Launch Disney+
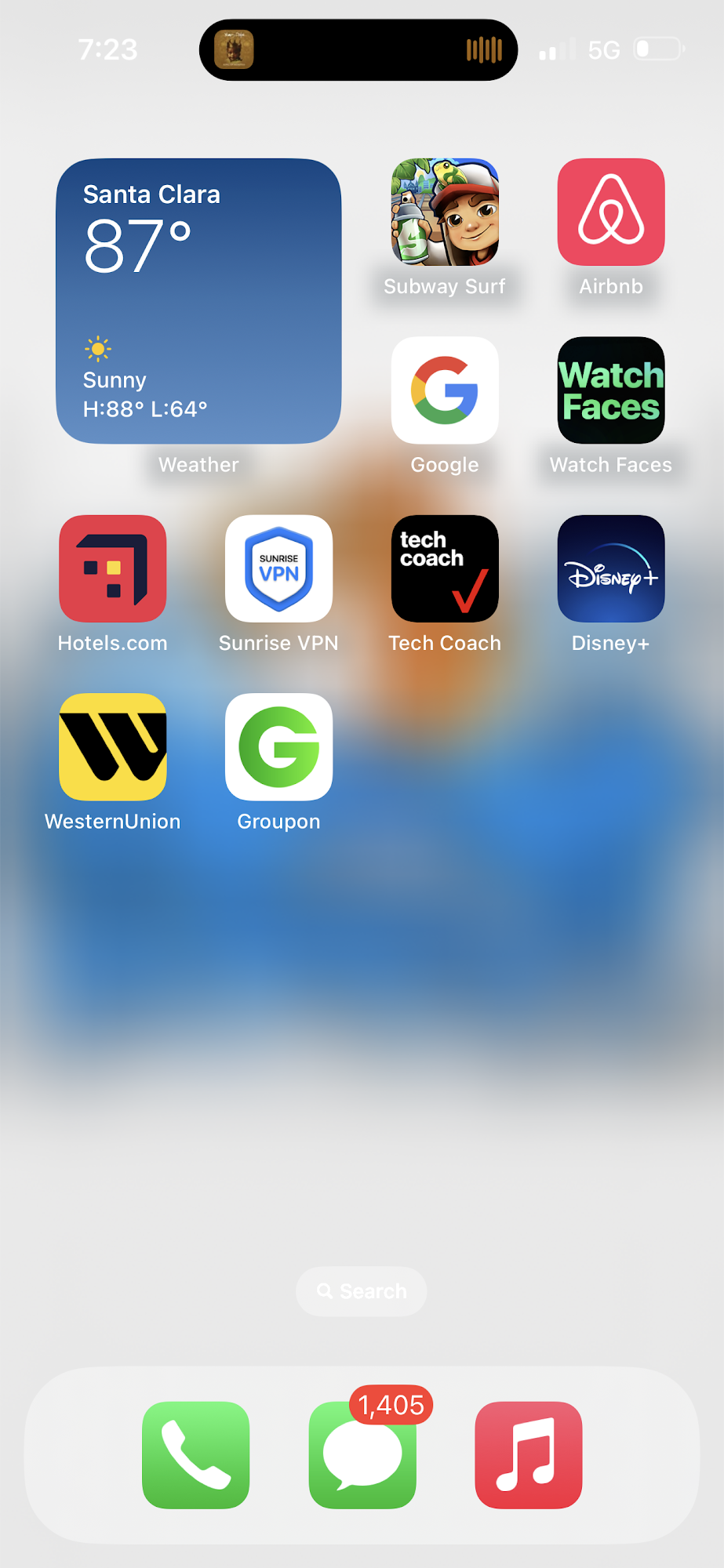724x1568 pixels. tap(611, 568)
